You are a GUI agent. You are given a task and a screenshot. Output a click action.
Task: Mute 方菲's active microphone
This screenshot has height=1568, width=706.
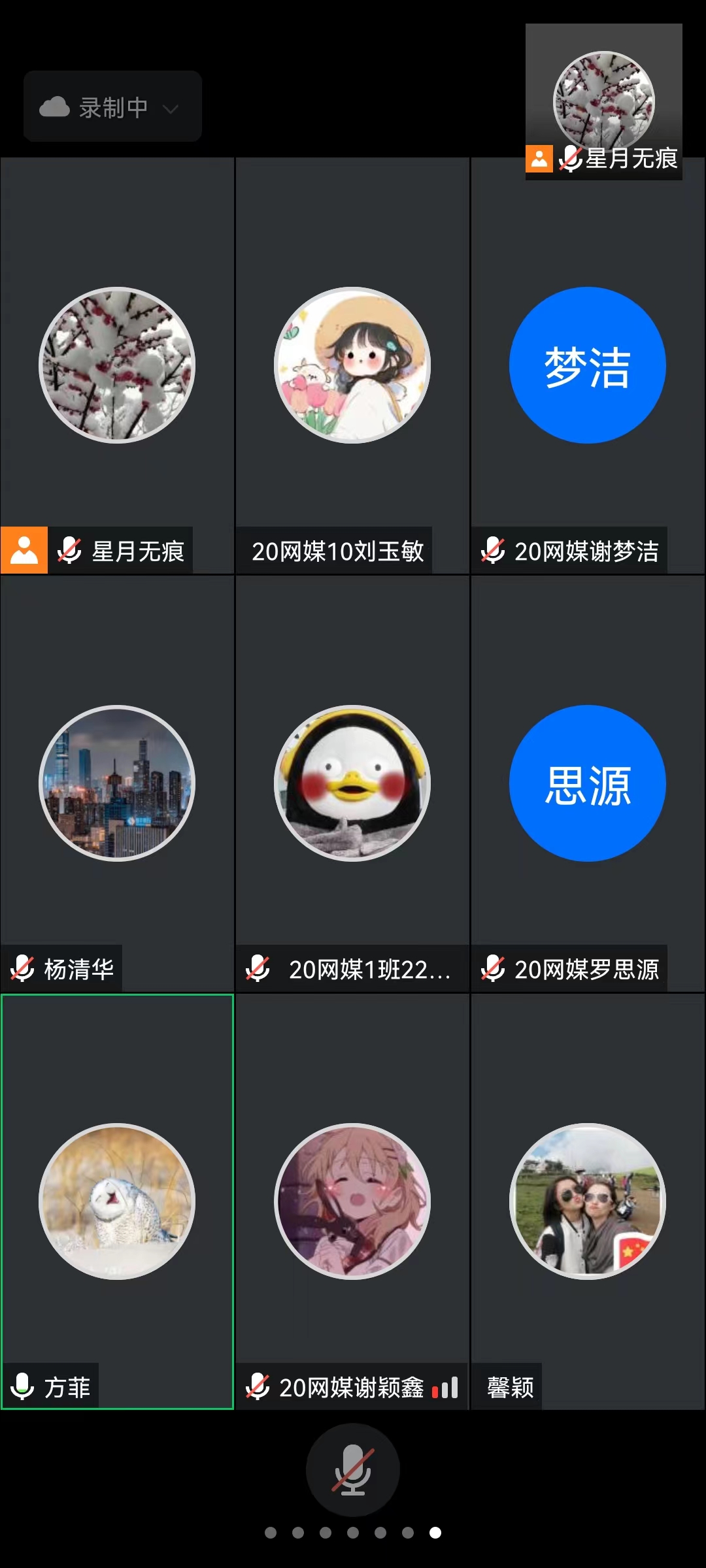[24, 1384]
